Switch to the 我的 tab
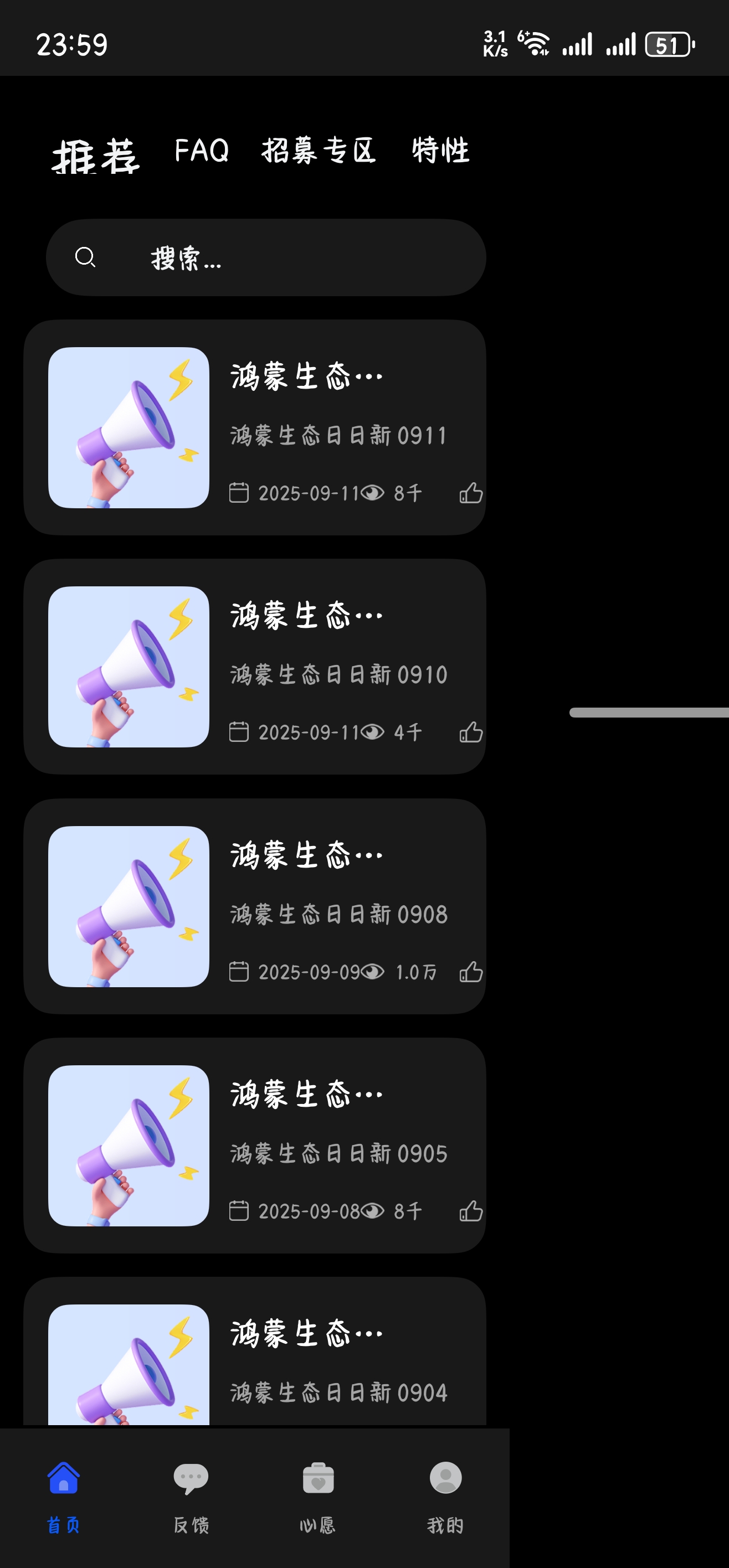The width and height of the screenshot is (729, 1568). (445, 1496)
